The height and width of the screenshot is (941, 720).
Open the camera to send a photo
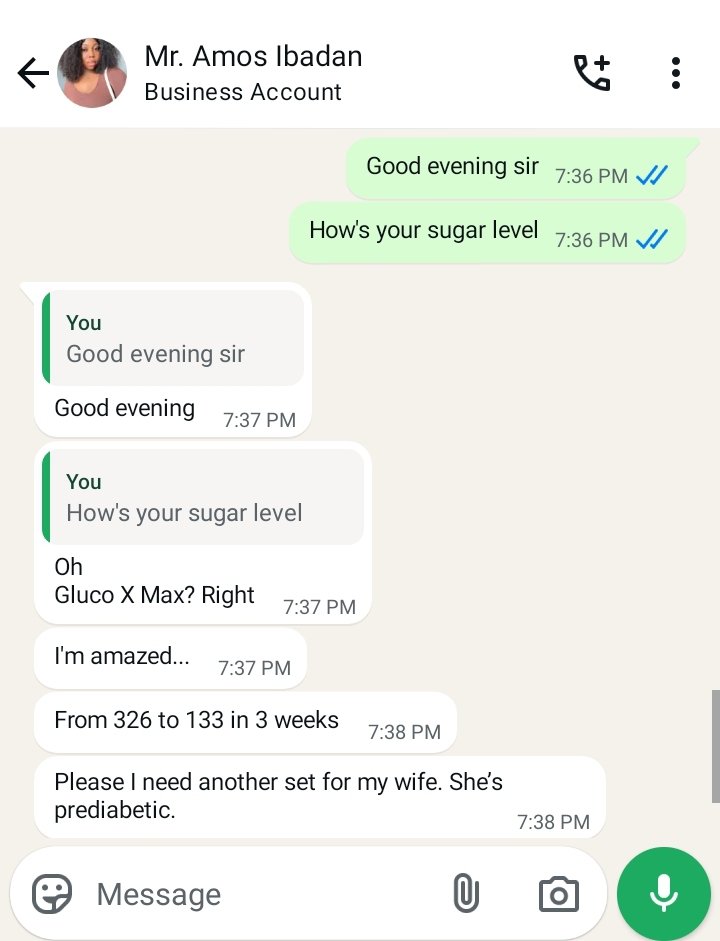coord(558,893)
